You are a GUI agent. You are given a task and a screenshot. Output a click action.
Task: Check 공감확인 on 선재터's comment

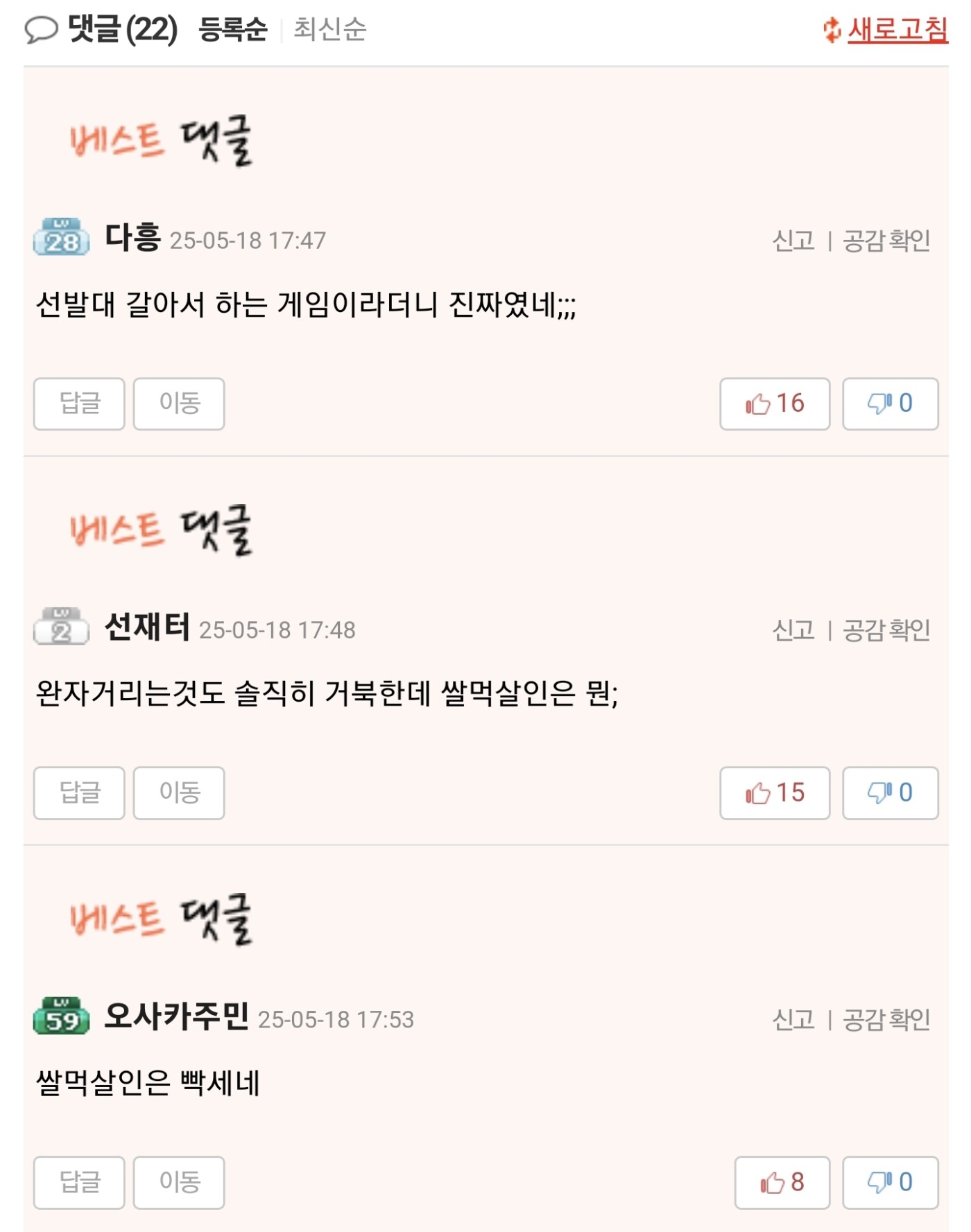(x=886, y=630)
